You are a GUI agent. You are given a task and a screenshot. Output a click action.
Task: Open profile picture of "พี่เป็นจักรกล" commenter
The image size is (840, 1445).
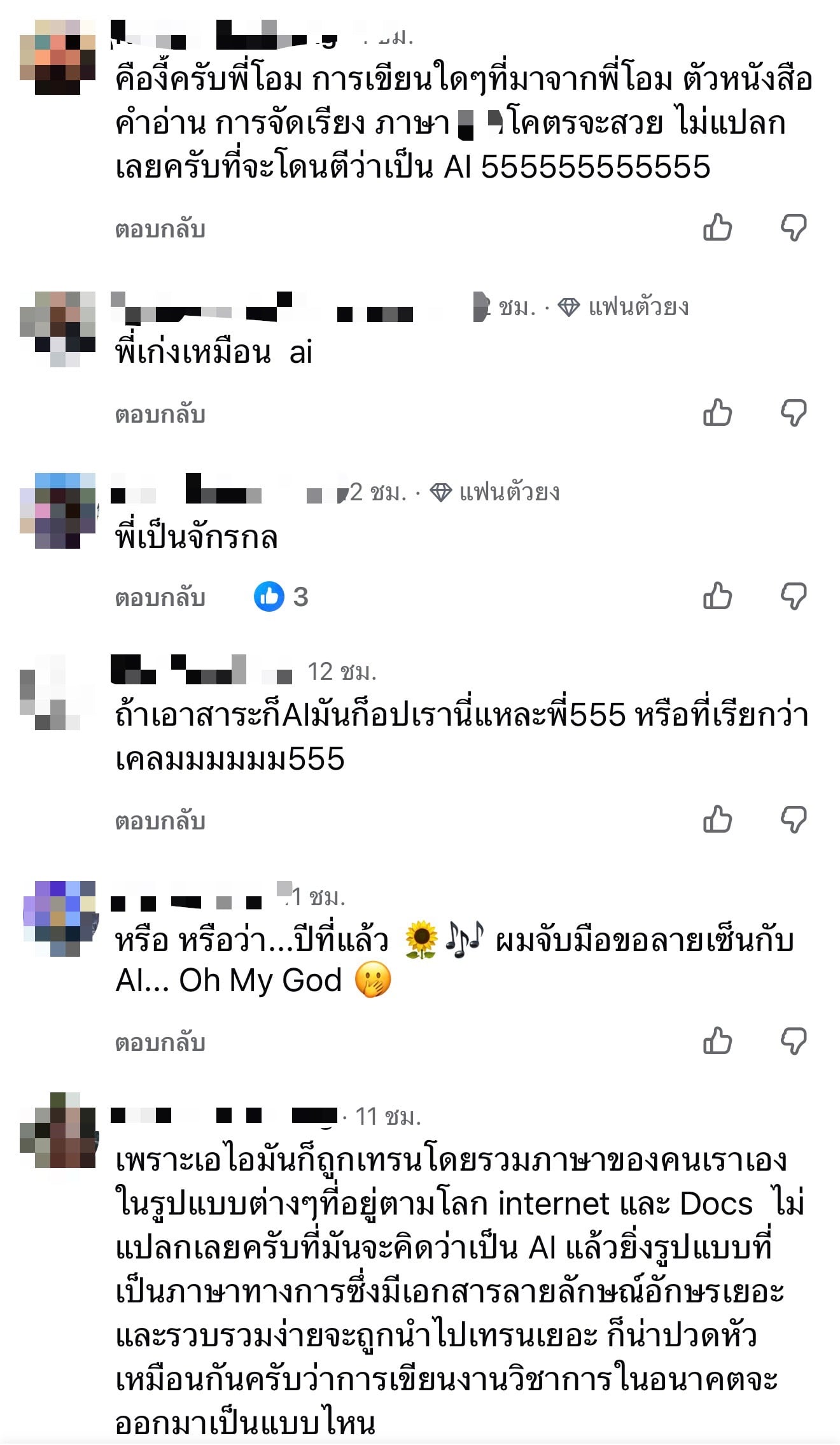pyautogui.click(x=58, y=511)
